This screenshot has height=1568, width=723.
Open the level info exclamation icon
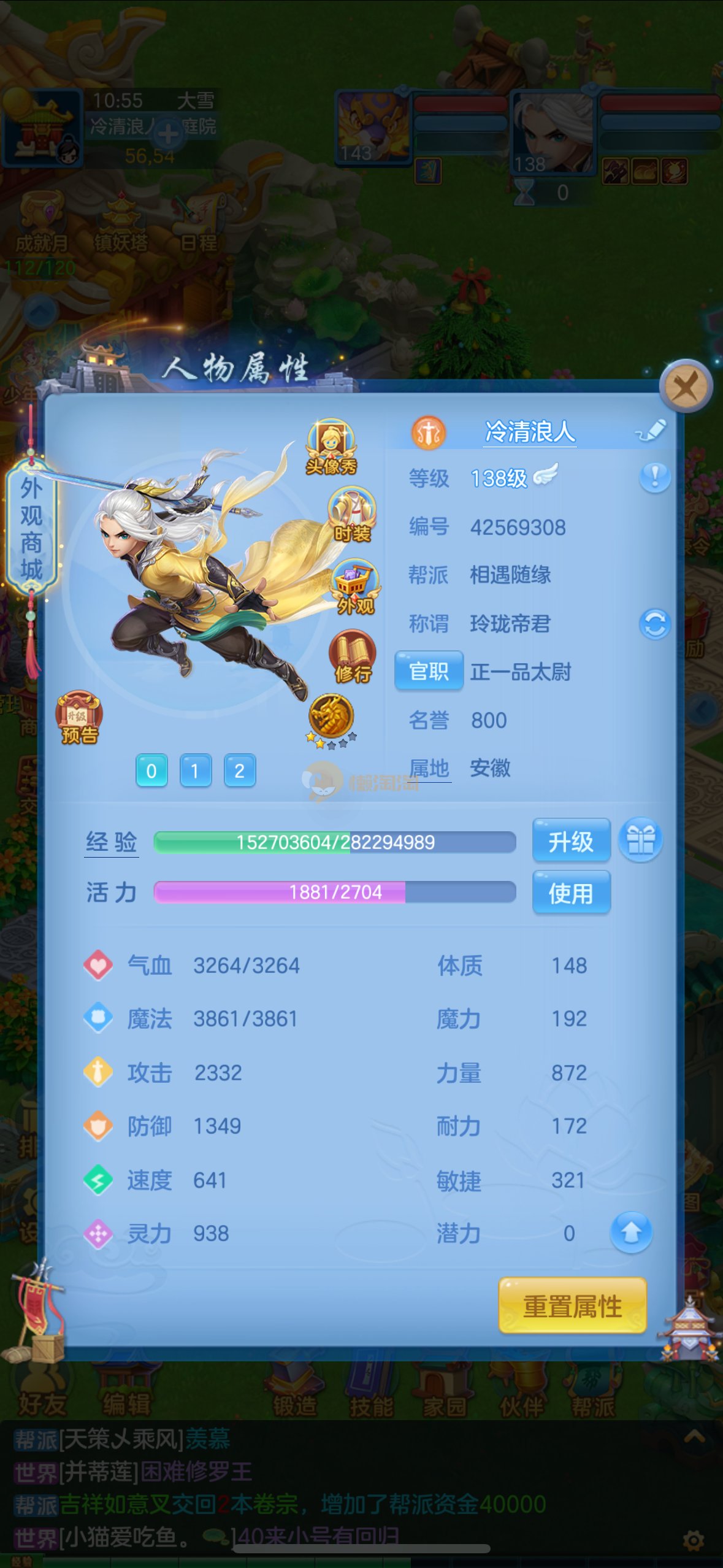pos(654,477)
